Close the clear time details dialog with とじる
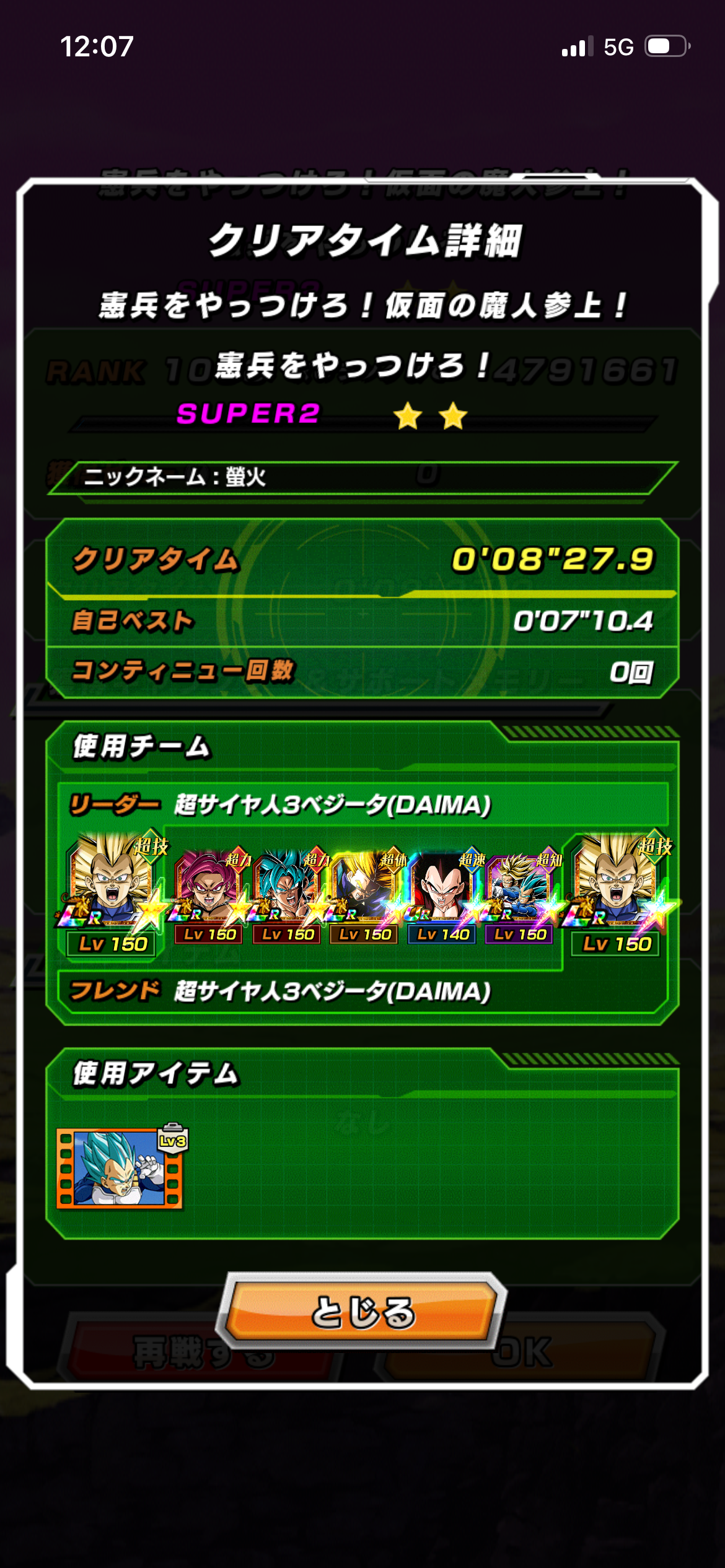 (362, 1311)
